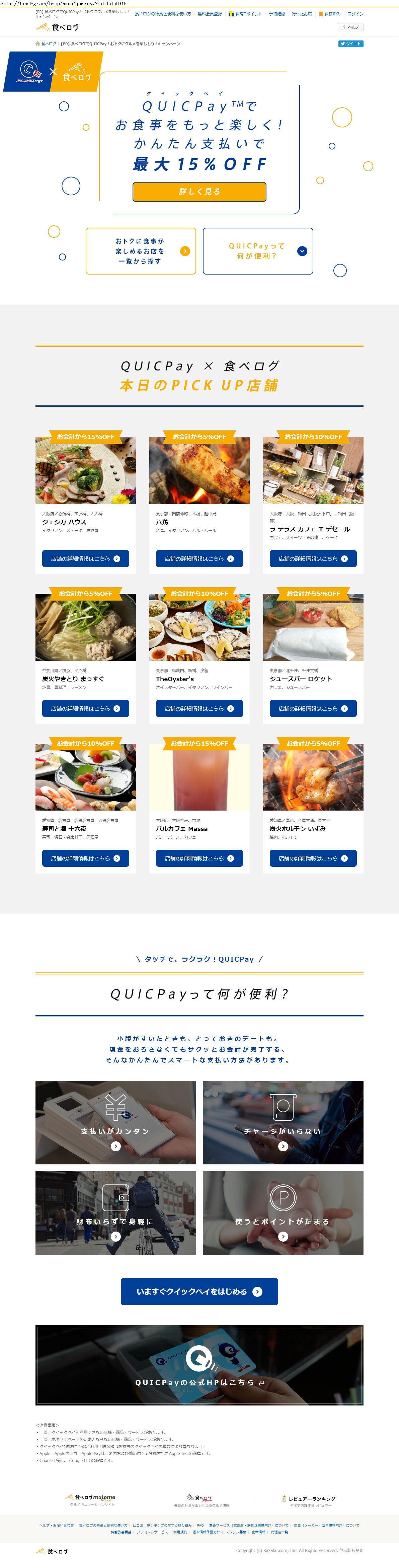The width and height of the screenshot is (399, 1568).
Task: View store details for 寿司と酒 十六夜
Action: pos(85,858)
